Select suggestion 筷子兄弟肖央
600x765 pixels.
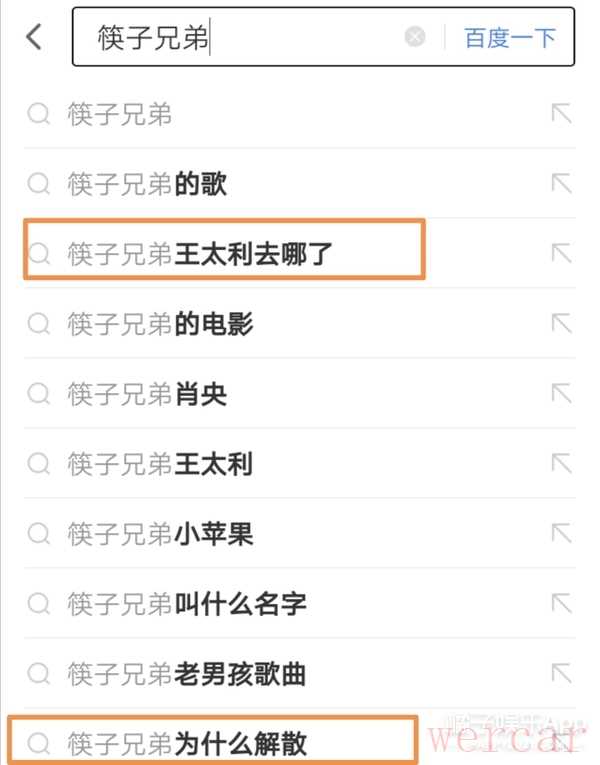pyautogui.click(x=147, y=394)
